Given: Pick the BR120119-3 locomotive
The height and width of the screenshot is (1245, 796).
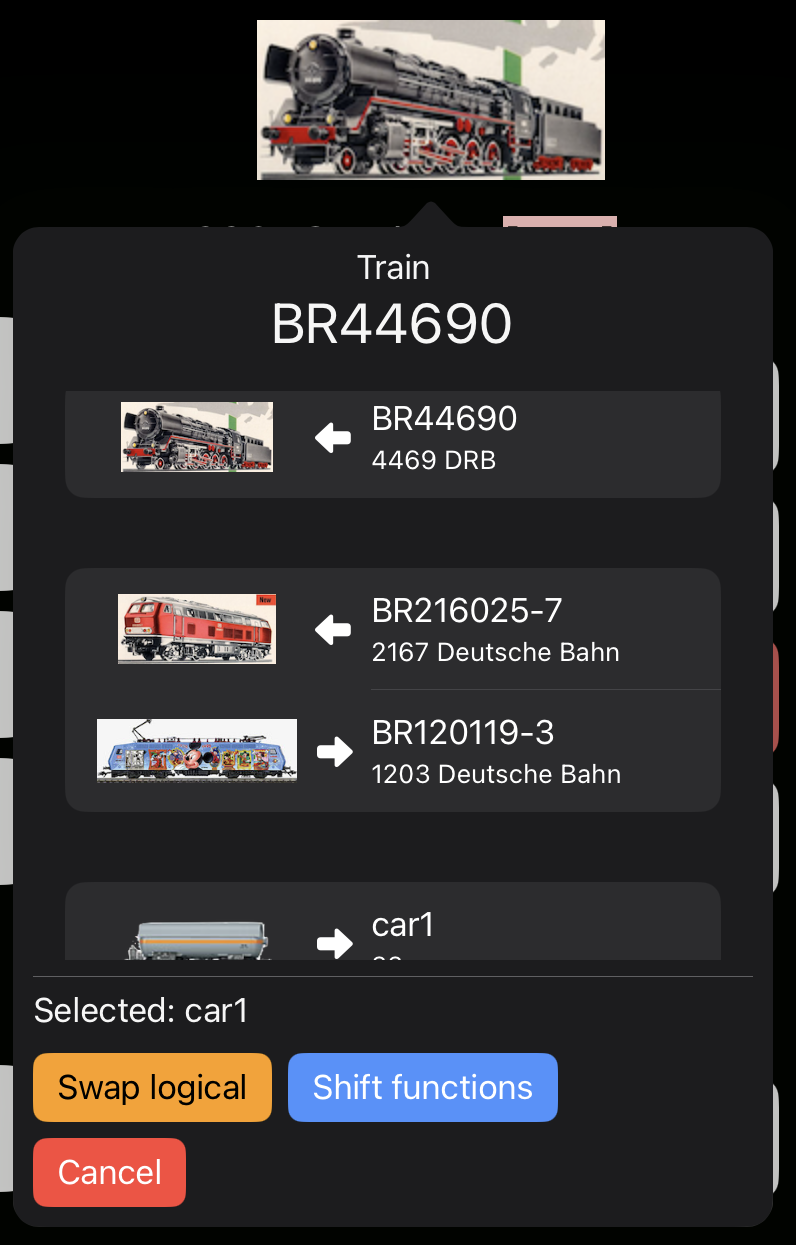Looking at the screenshot, I should 392,752.
